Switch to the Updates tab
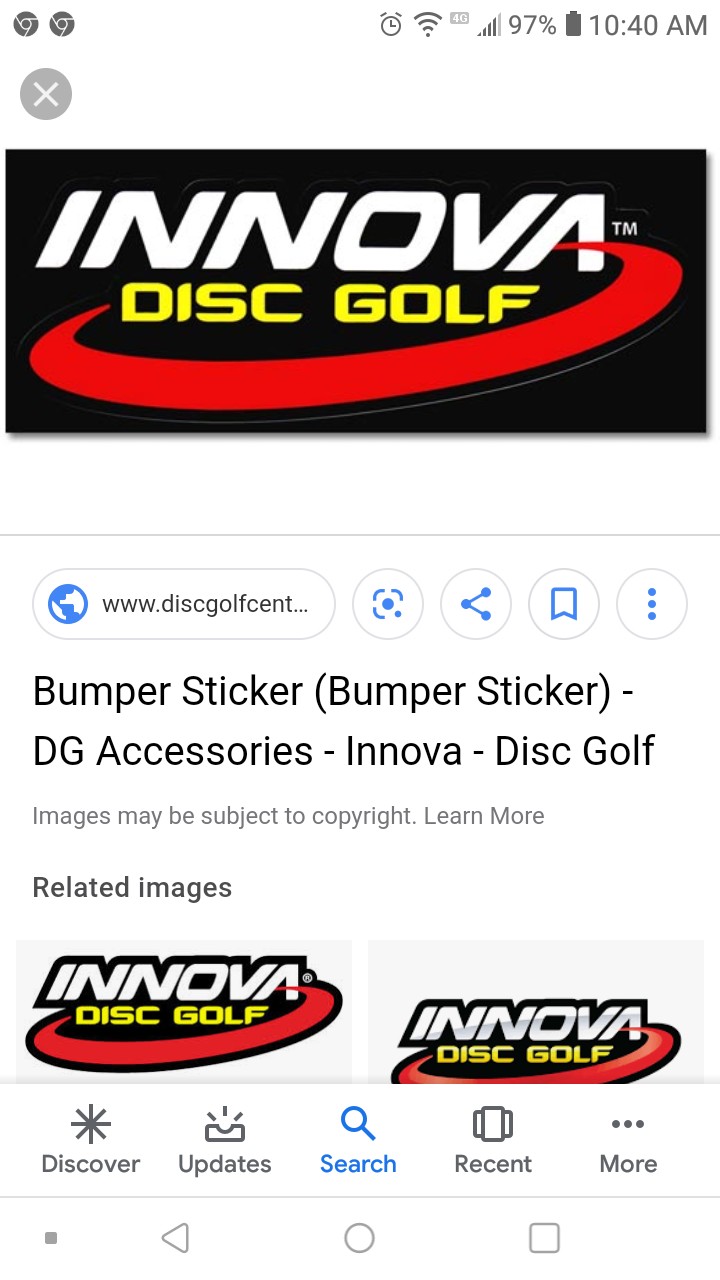The image size is (720, 1280). 225,1141
